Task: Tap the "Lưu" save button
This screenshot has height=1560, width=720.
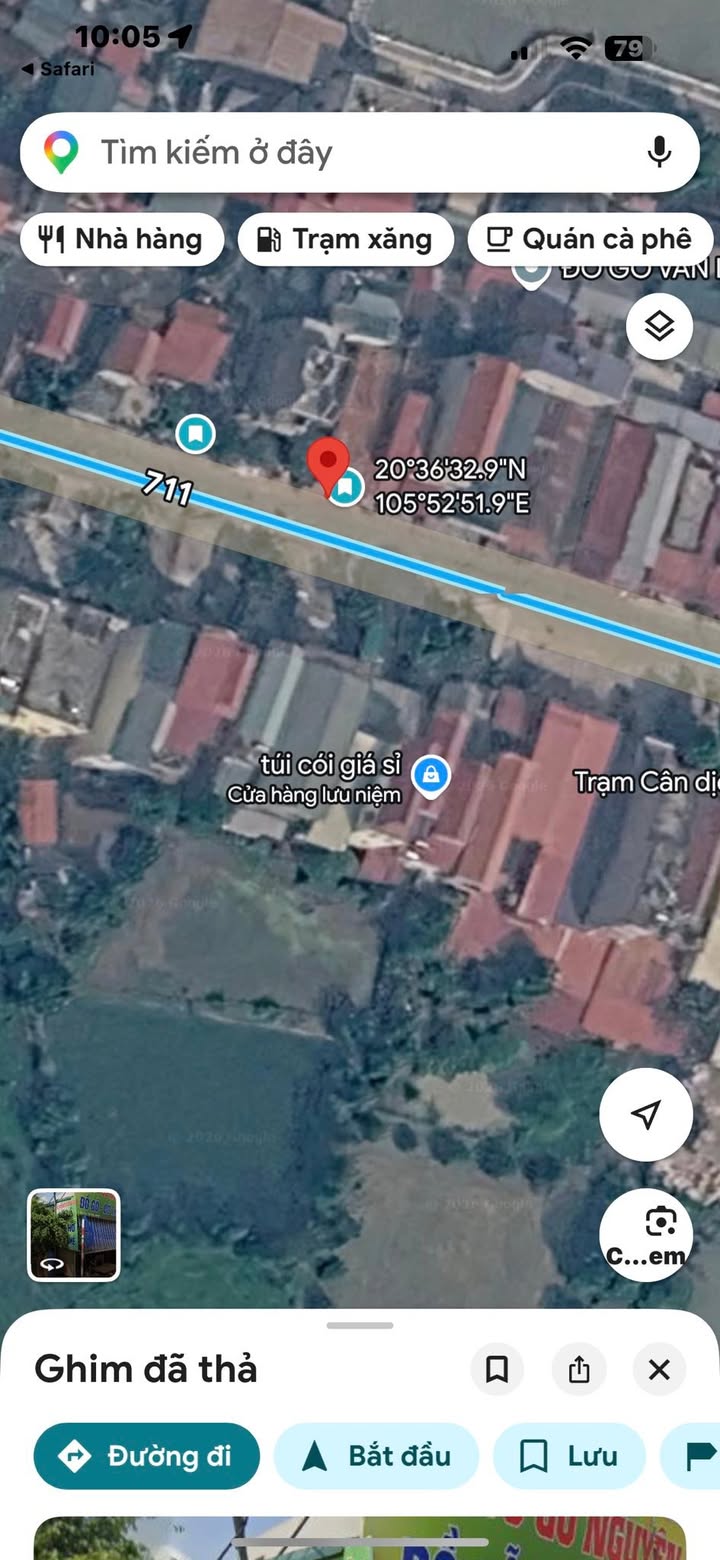Action: [569, 1456]
